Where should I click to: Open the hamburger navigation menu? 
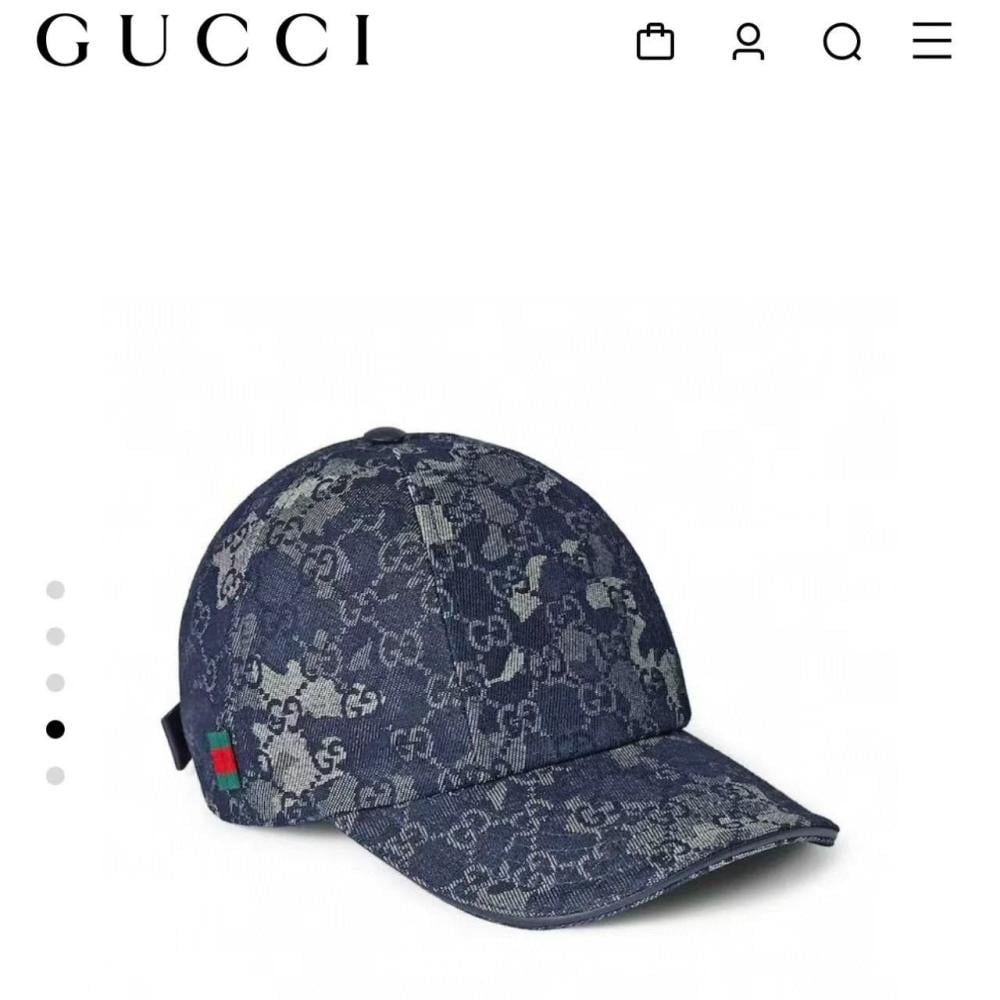coord(932,42)
